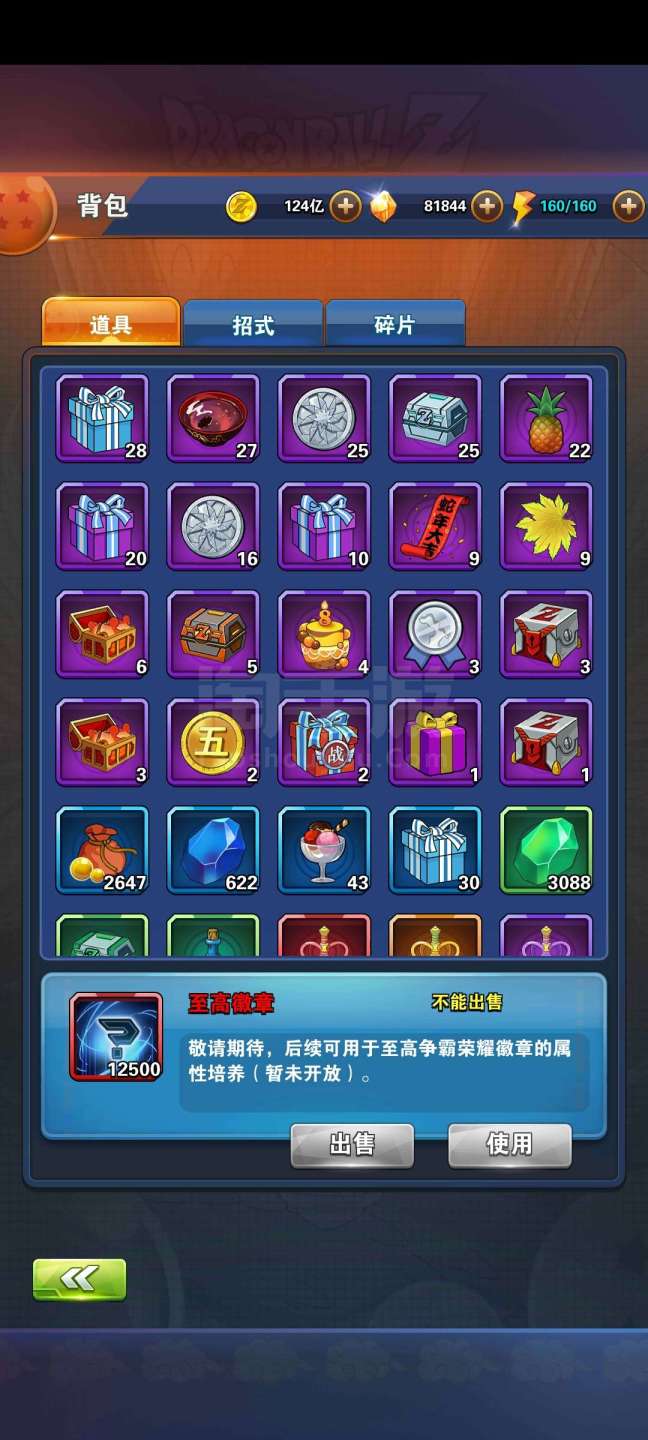Select the ice cream item with 43
This screenshot has width=648, height=1440.
click(324, 850)
